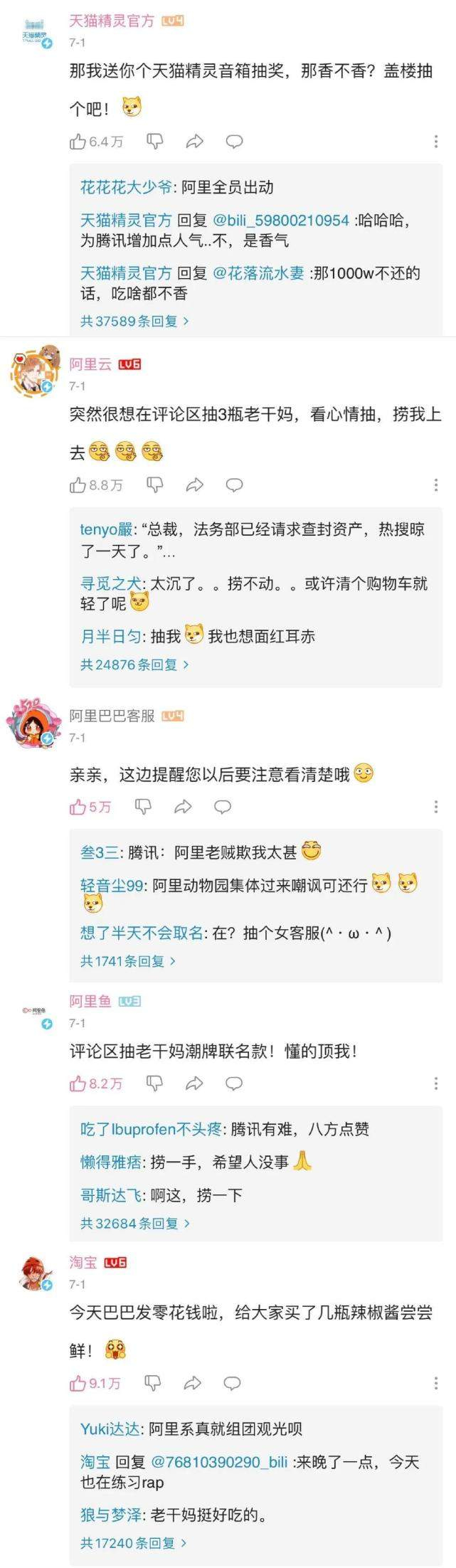
Task: Open more options on 天猫精灵官方's comment
Action: (435, 142)
